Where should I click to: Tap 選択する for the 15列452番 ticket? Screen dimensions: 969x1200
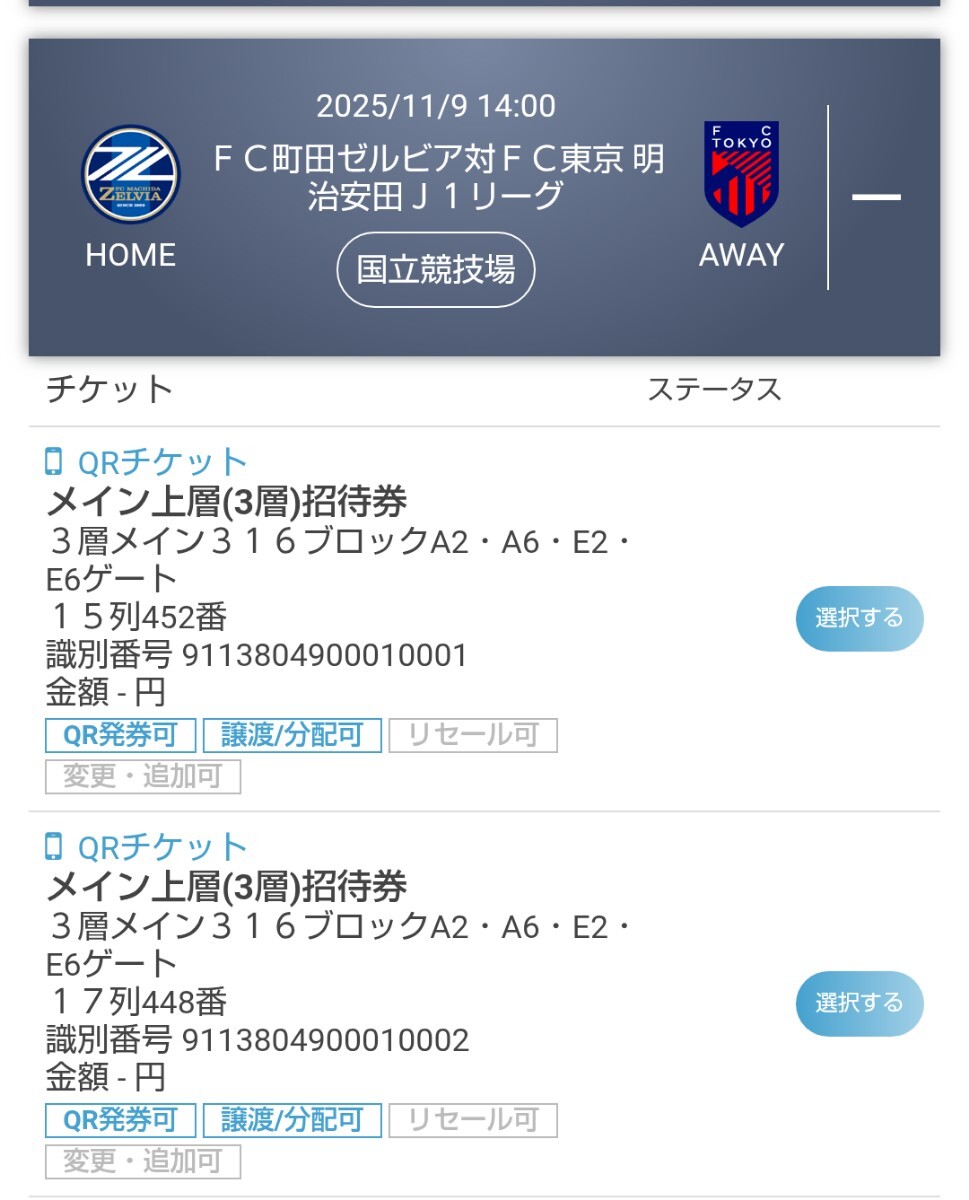click(859, 618)
